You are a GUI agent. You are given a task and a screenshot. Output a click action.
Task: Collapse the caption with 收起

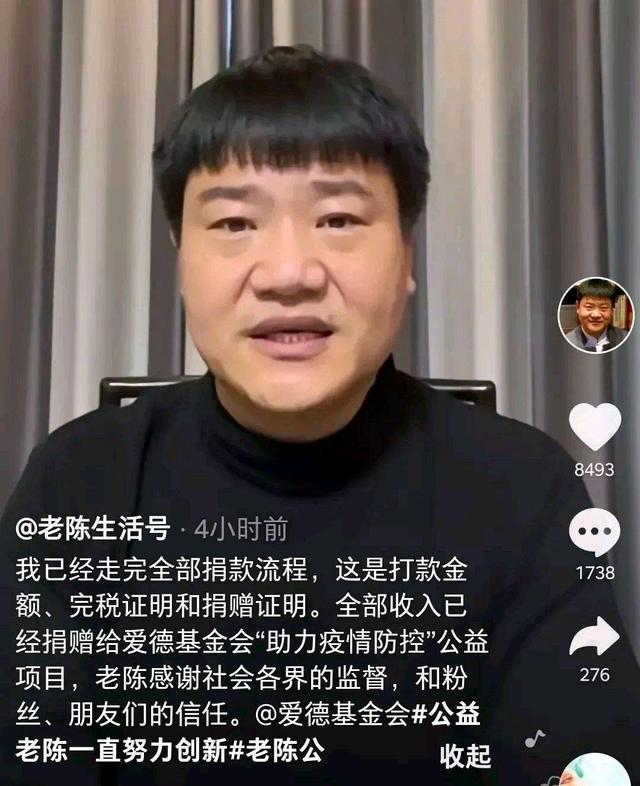point(466,756)
